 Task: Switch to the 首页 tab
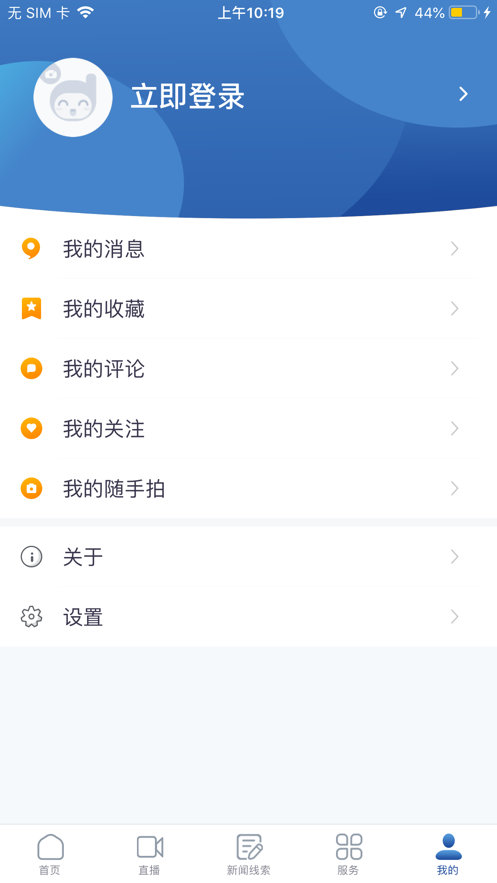pos(50,854)
